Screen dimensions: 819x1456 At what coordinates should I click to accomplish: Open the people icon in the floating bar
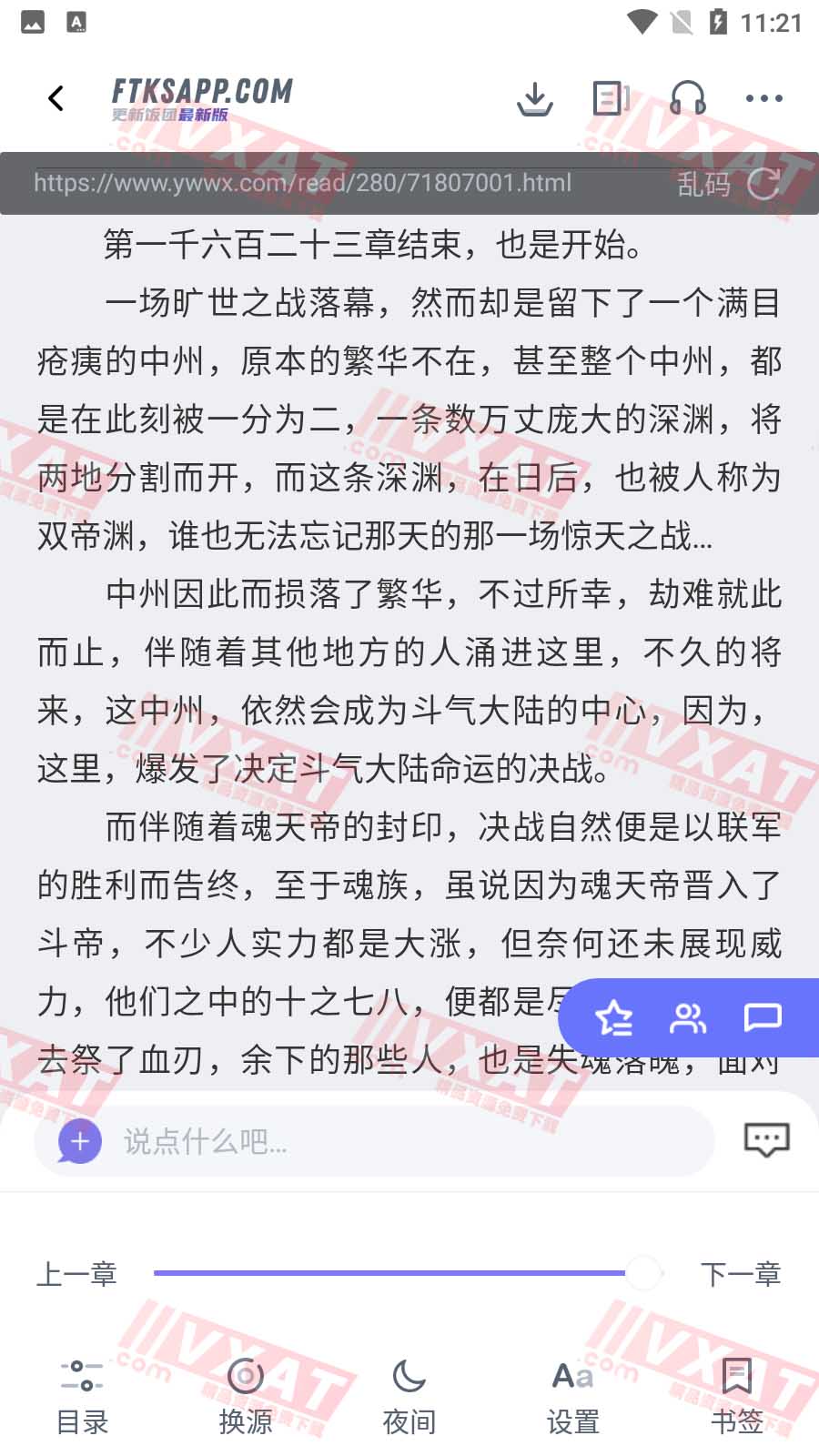click(688, 1018)
